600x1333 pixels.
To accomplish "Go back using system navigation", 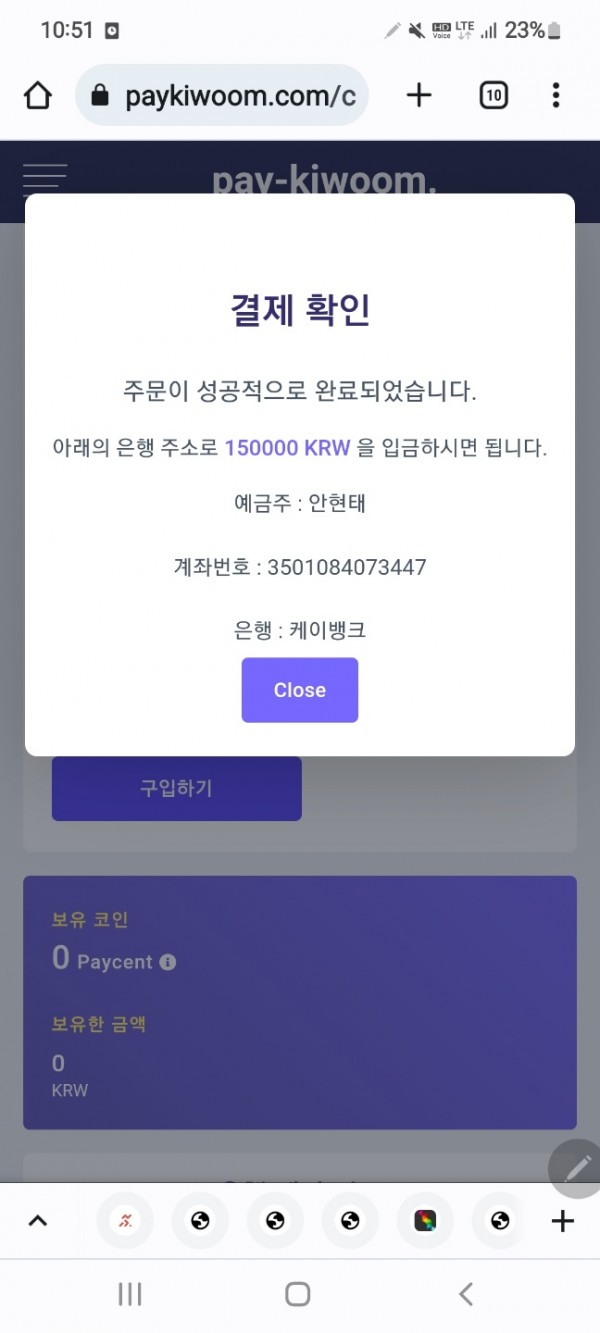I will [x=465, y=1294].
